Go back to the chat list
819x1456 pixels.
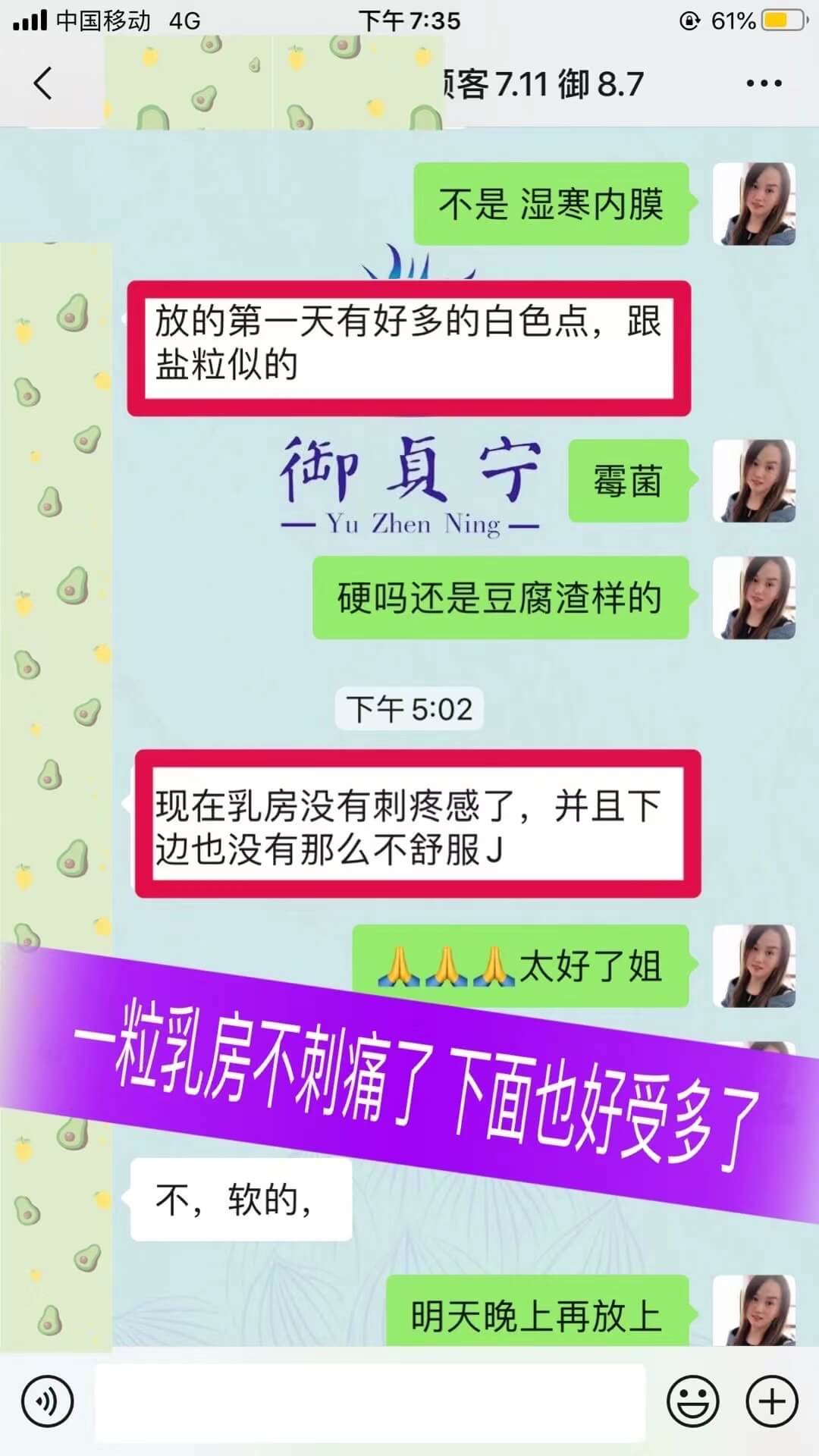[x=43, y=83]
